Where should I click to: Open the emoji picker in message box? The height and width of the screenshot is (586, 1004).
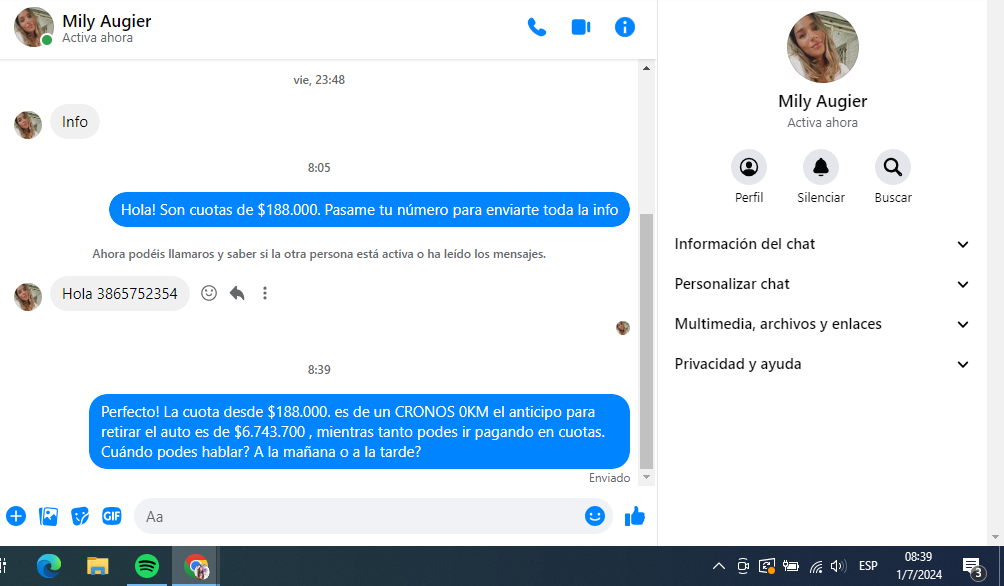coord(595,516)
